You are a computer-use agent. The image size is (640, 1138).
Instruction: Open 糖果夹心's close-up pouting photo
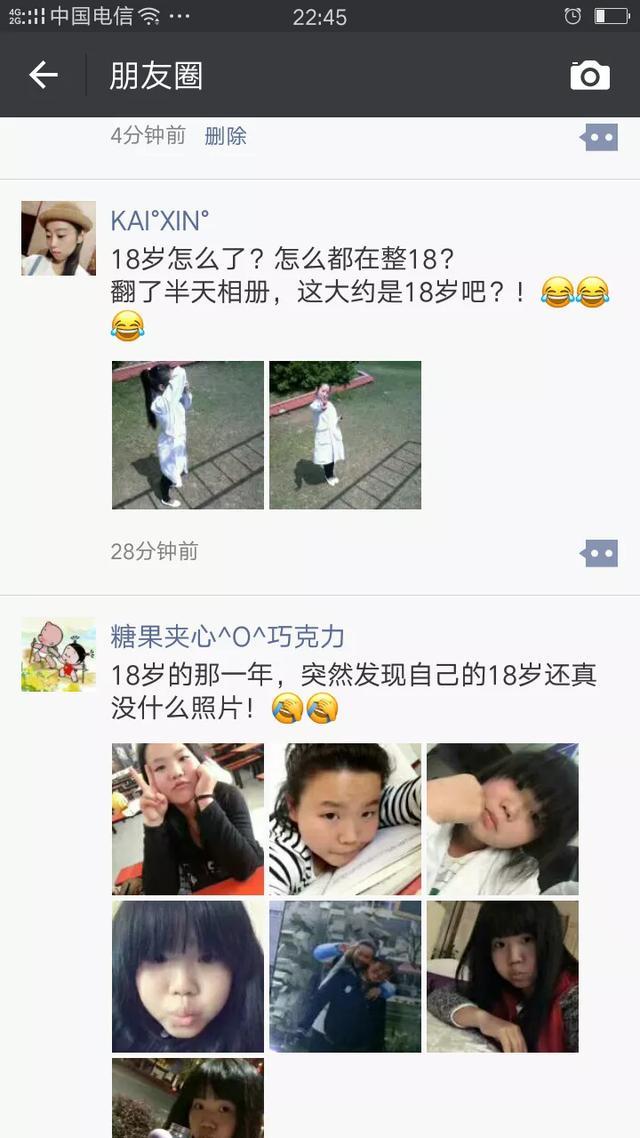click(x=188, y=976)
